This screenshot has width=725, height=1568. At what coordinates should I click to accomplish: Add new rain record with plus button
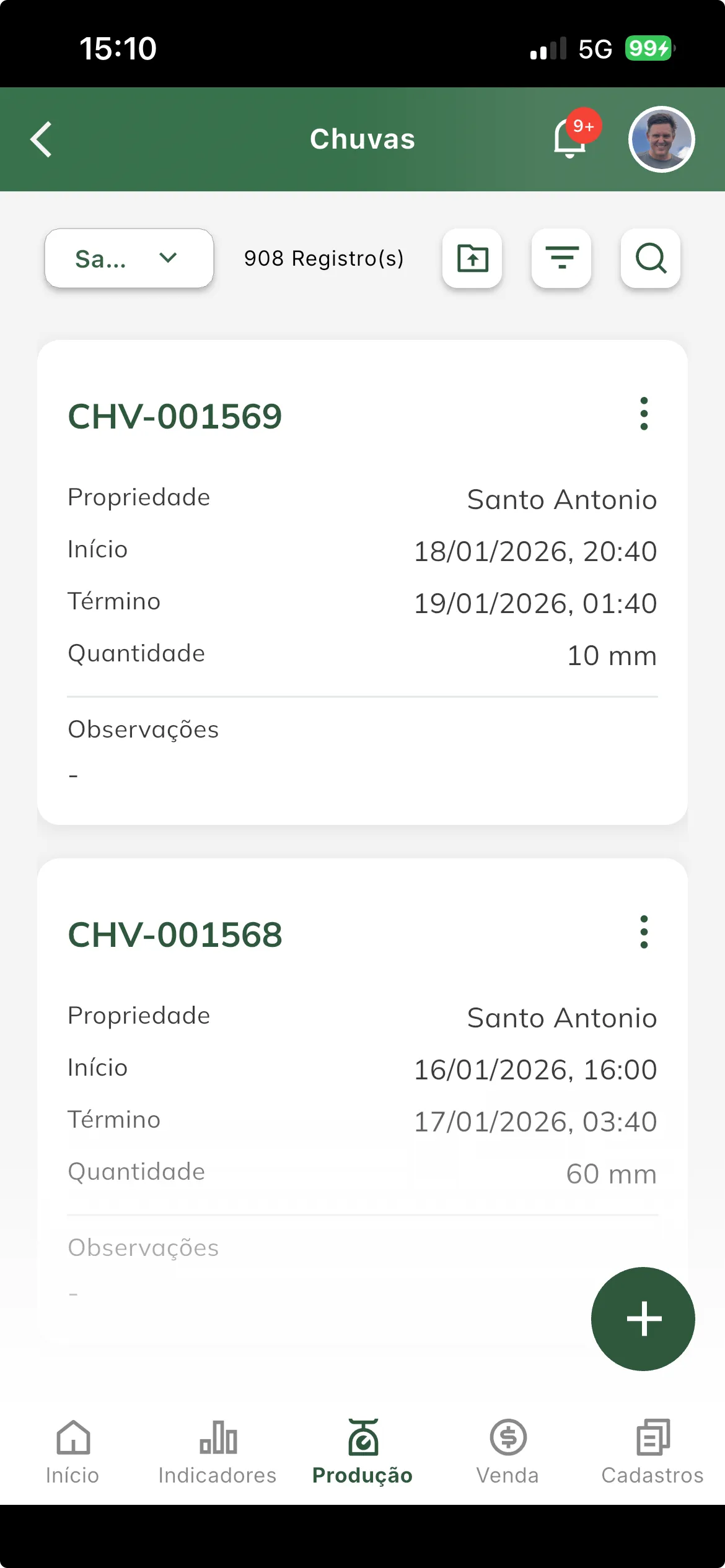[643, 1319]
